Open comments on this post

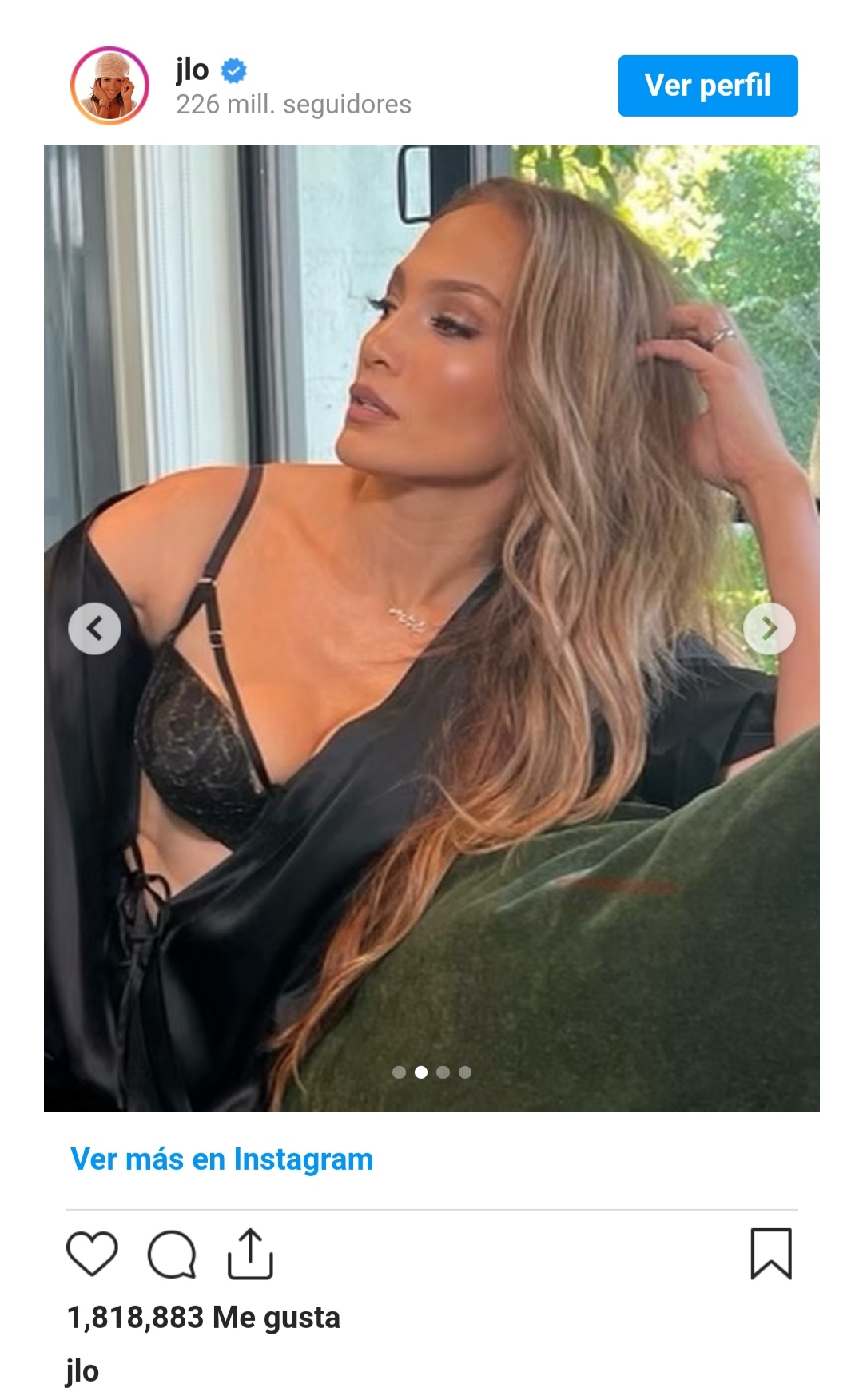tap(172, 1255)
